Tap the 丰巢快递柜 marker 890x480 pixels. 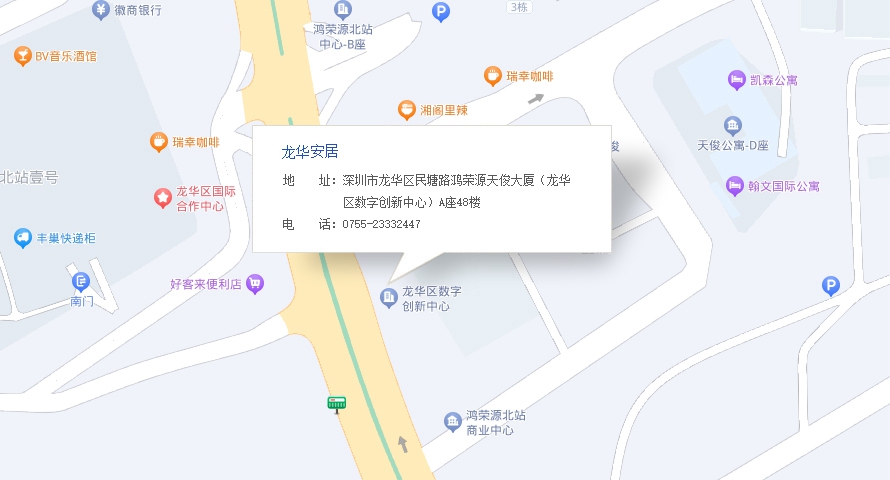point(22,238)
